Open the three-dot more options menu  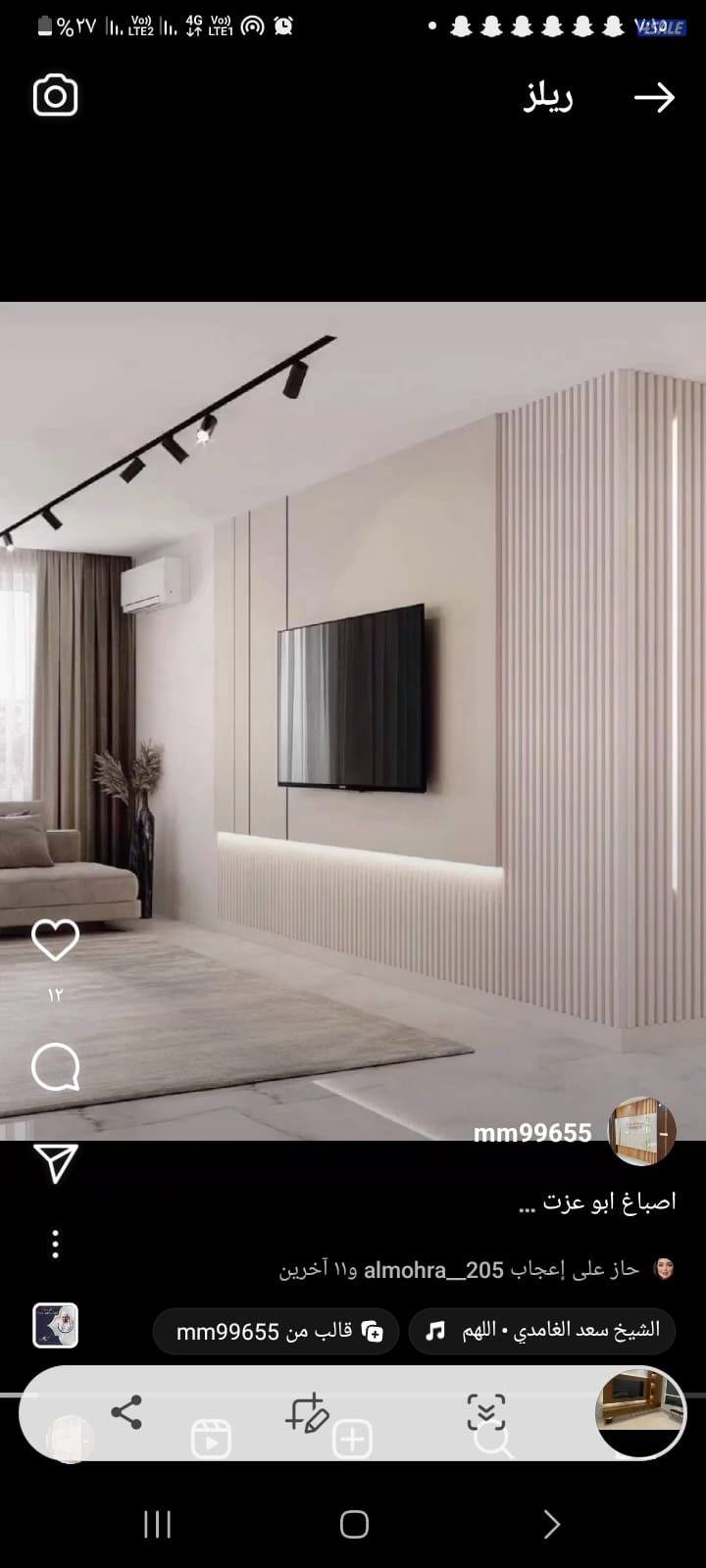click(x=55, y=1244)
